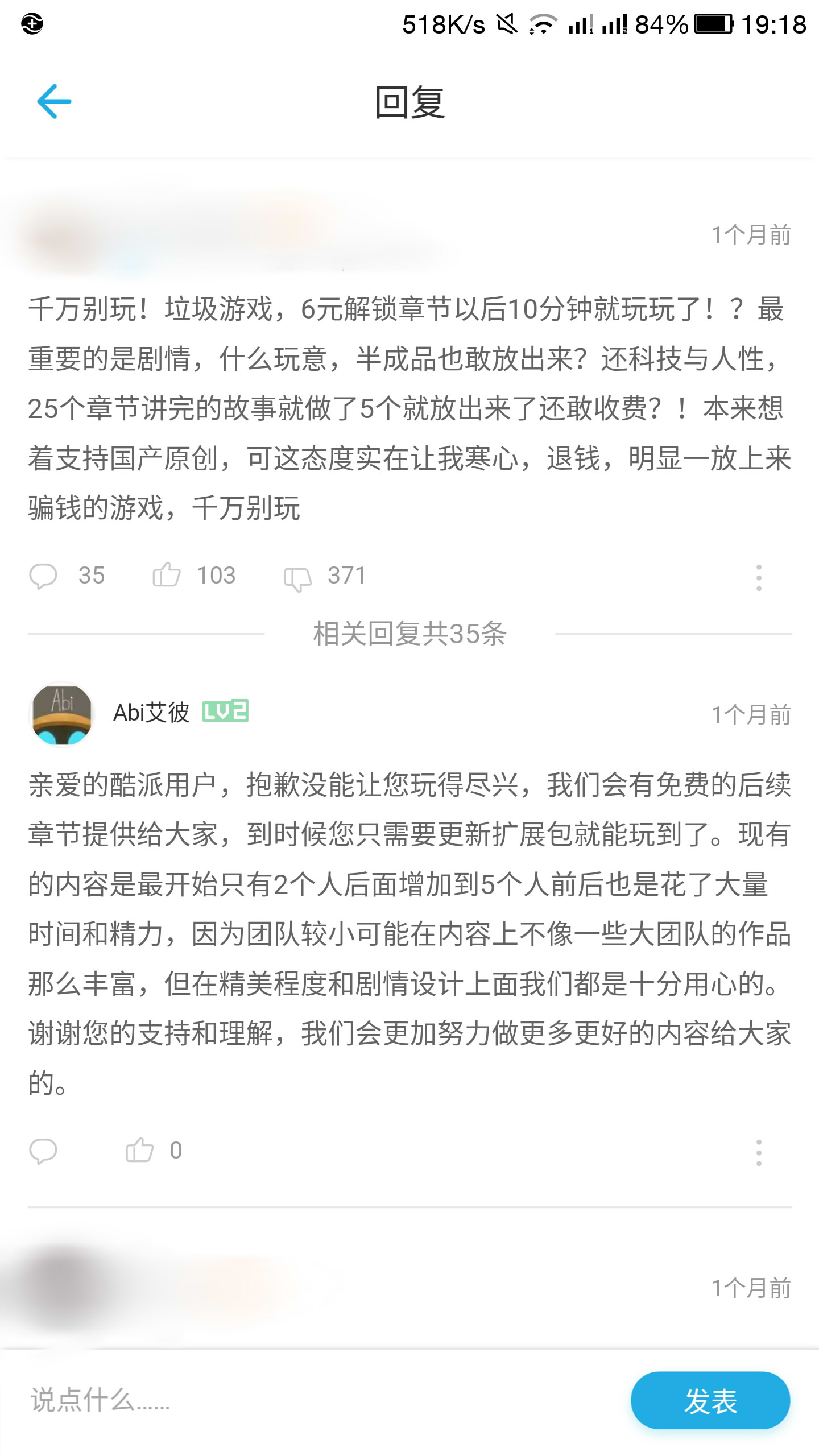Go back using the blue arrow
Screen dimensions: 819x1456
(54, 101)
